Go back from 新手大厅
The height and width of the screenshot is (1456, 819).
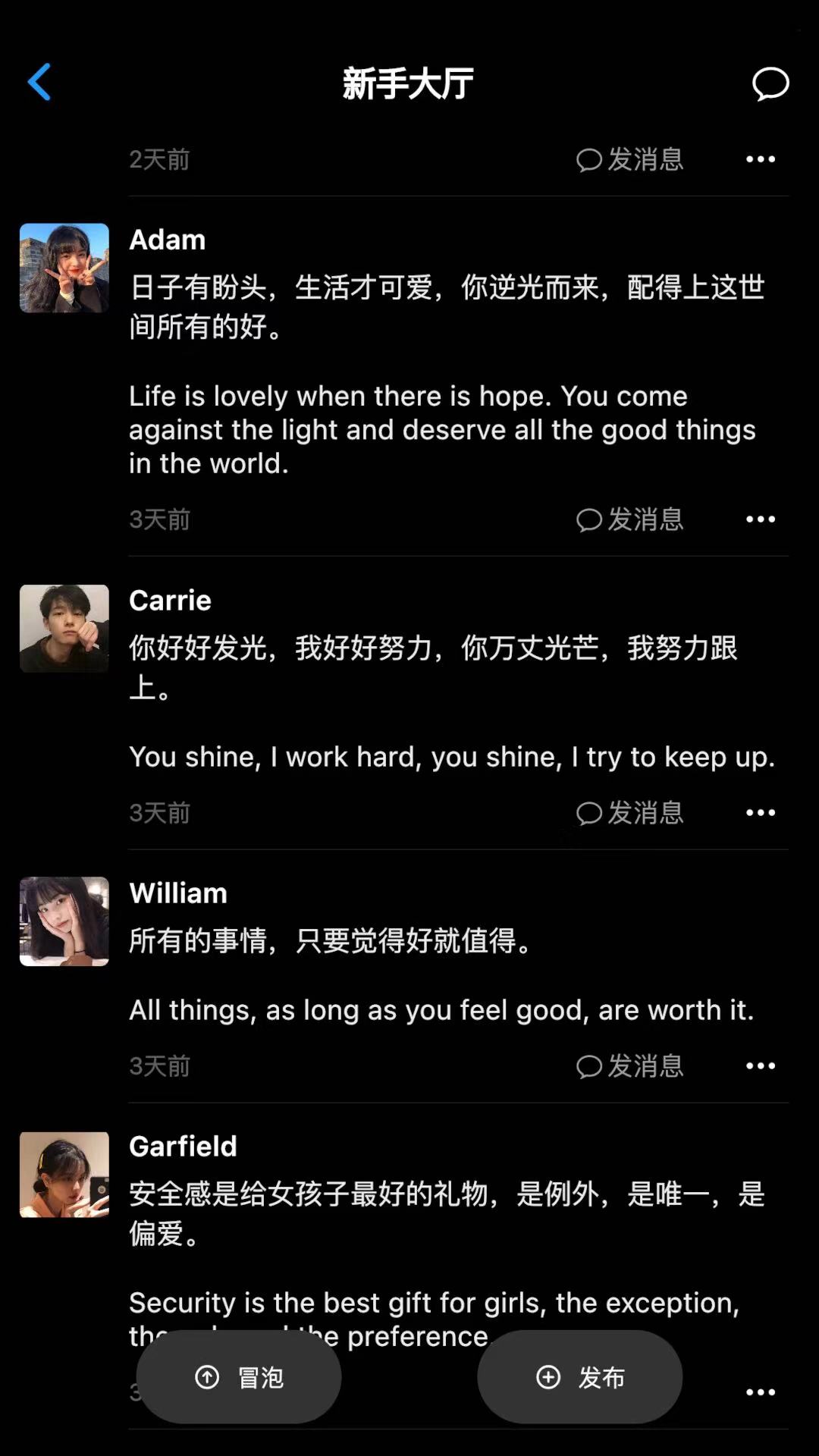[39, 82]
